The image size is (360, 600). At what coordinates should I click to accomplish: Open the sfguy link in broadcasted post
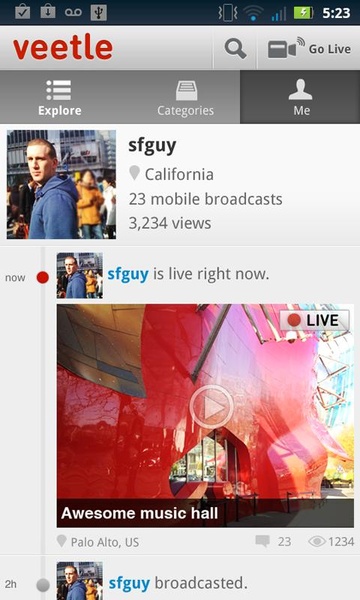(x=129, y=583)
